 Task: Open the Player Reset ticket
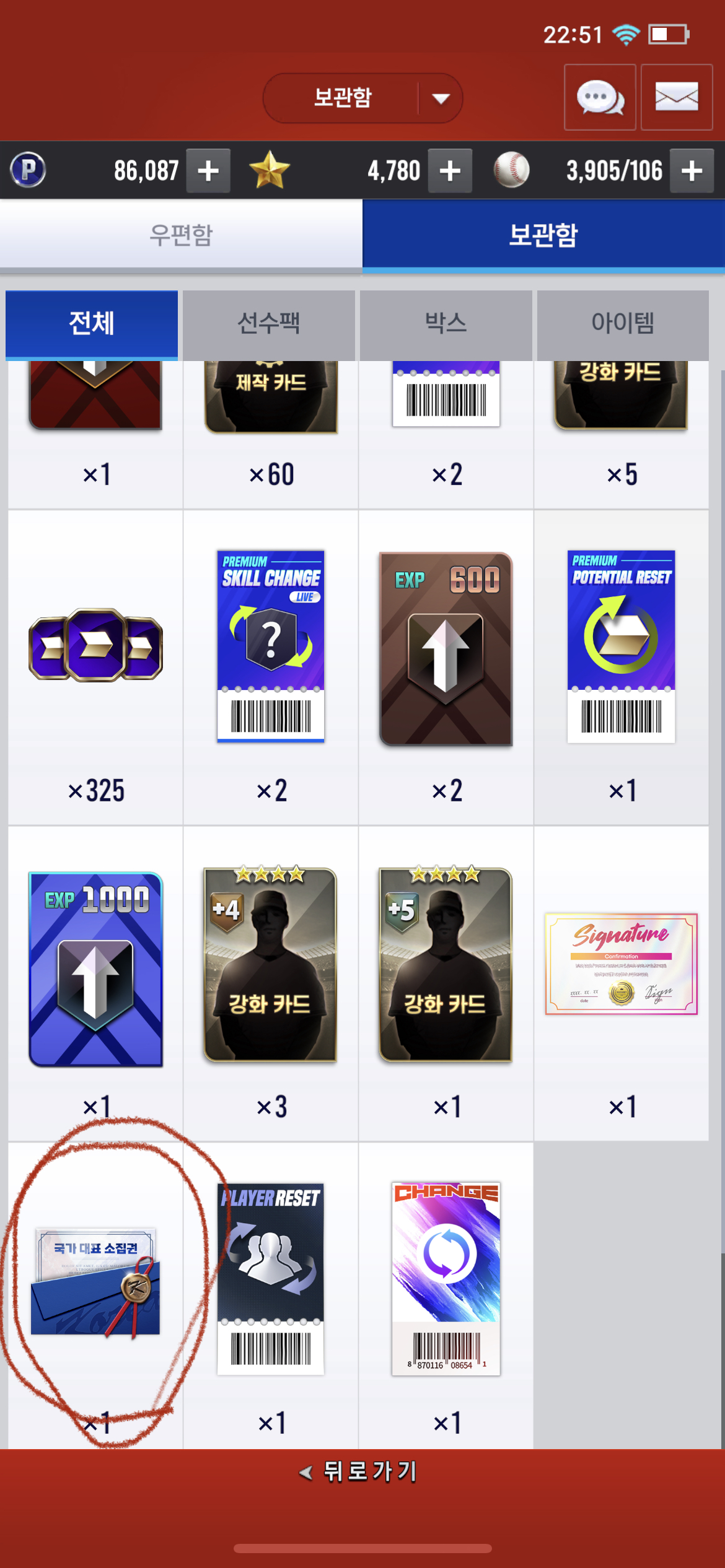coord(271,1279)
